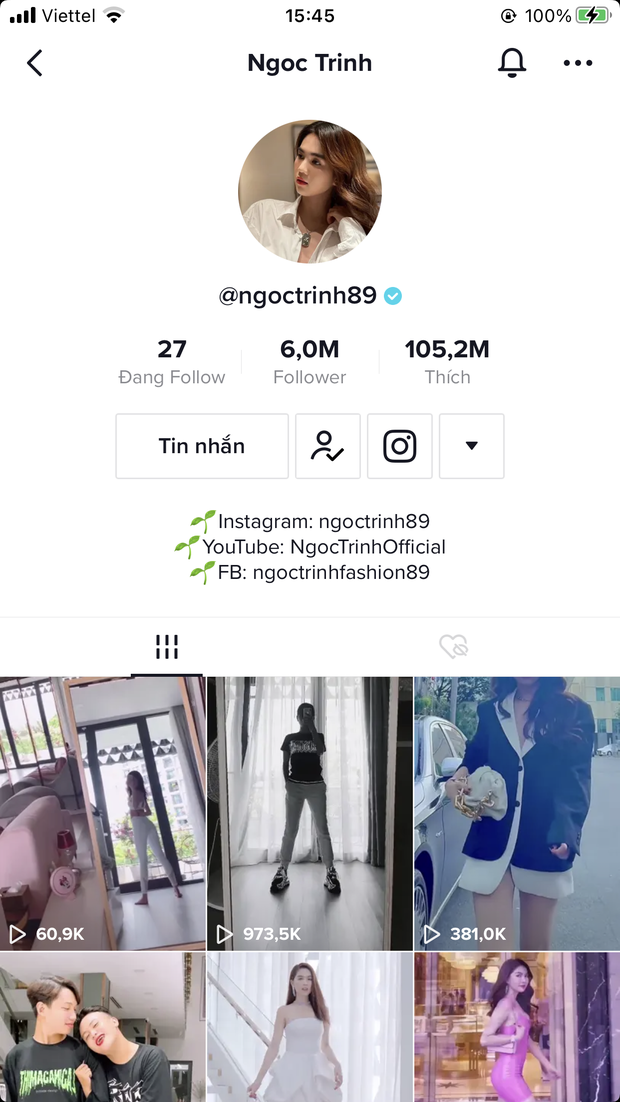Tap the following status person icon button

[327, 446]
